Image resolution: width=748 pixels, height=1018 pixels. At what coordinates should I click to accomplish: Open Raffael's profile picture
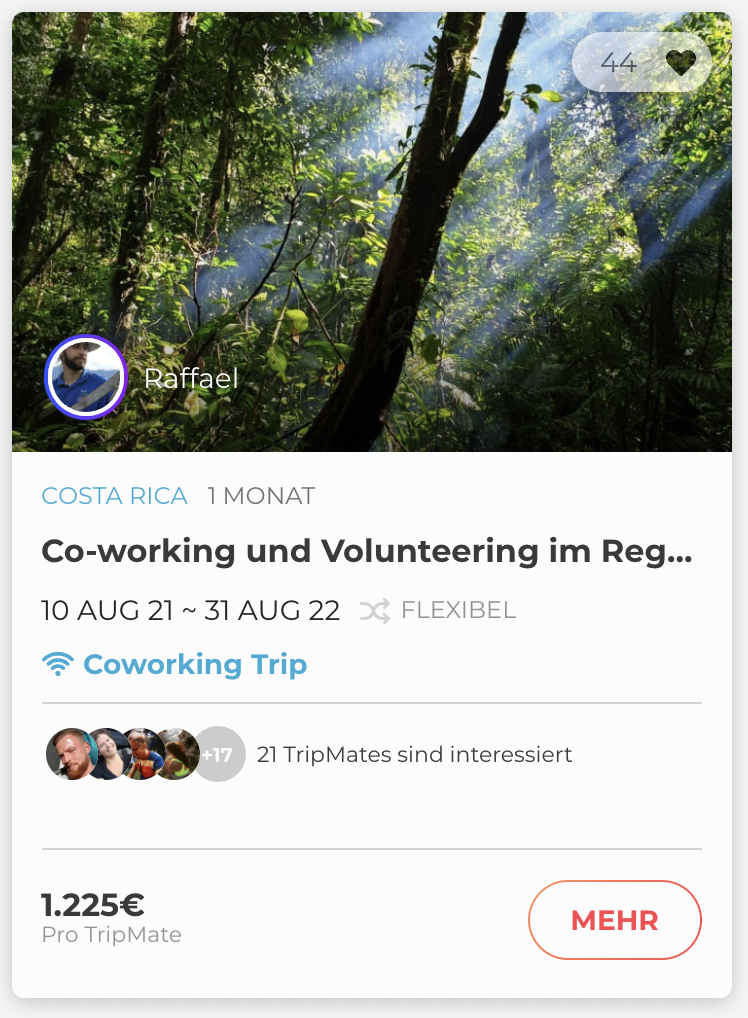tap(85, 377)
